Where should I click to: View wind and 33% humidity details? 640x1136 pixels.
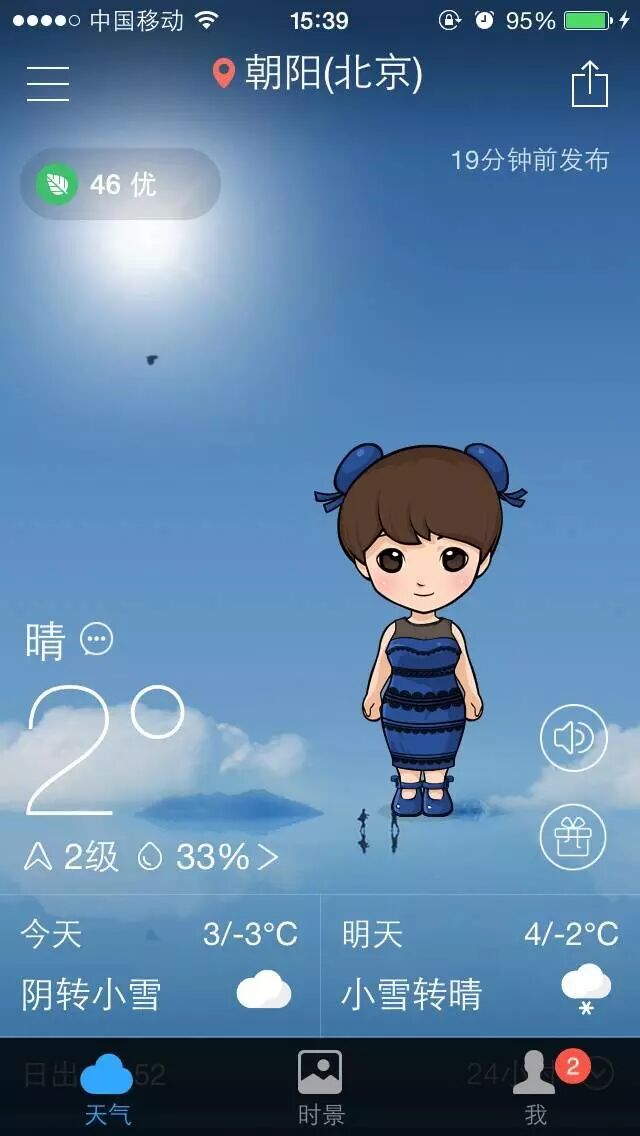pos(152,857)
